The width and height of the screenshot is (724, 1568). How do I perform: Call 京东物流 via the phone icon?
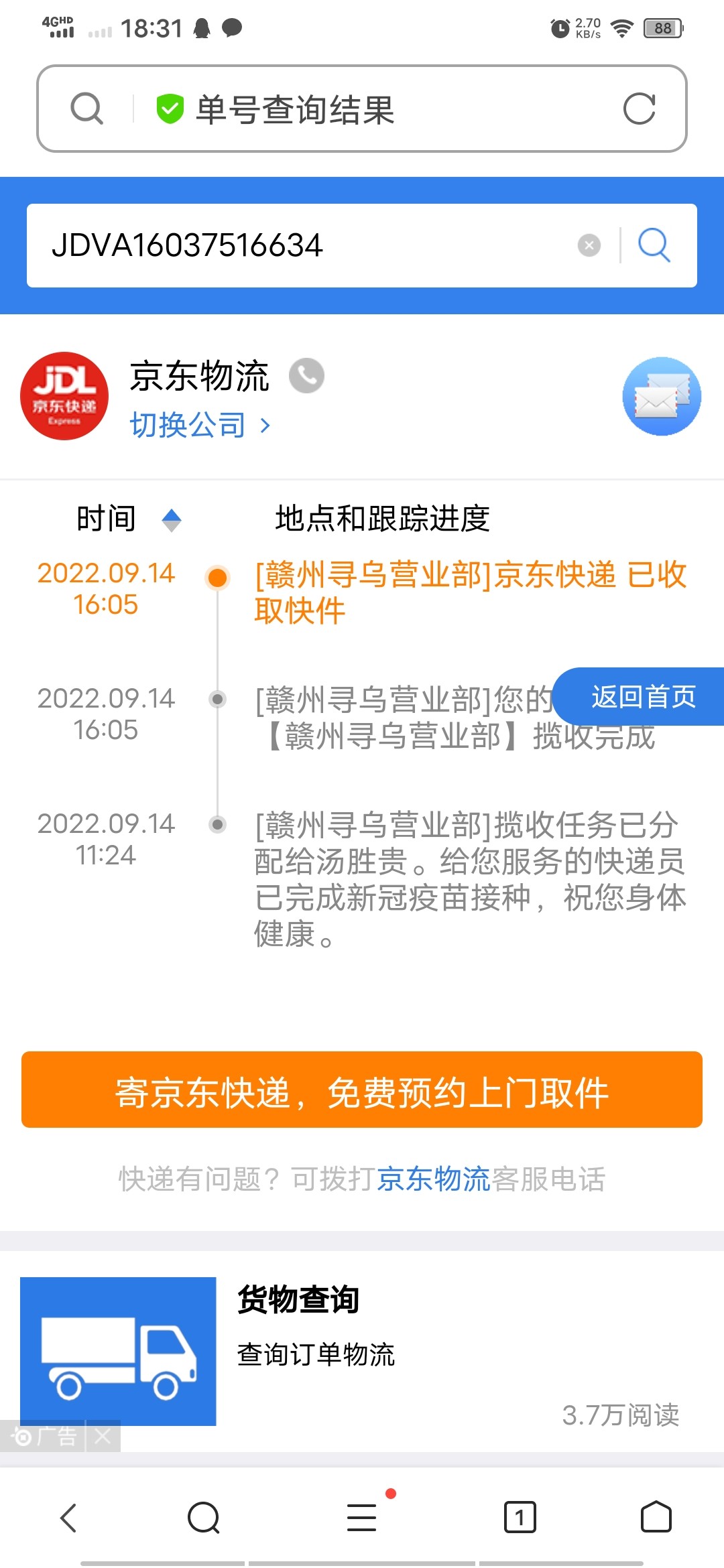[306, 376]
